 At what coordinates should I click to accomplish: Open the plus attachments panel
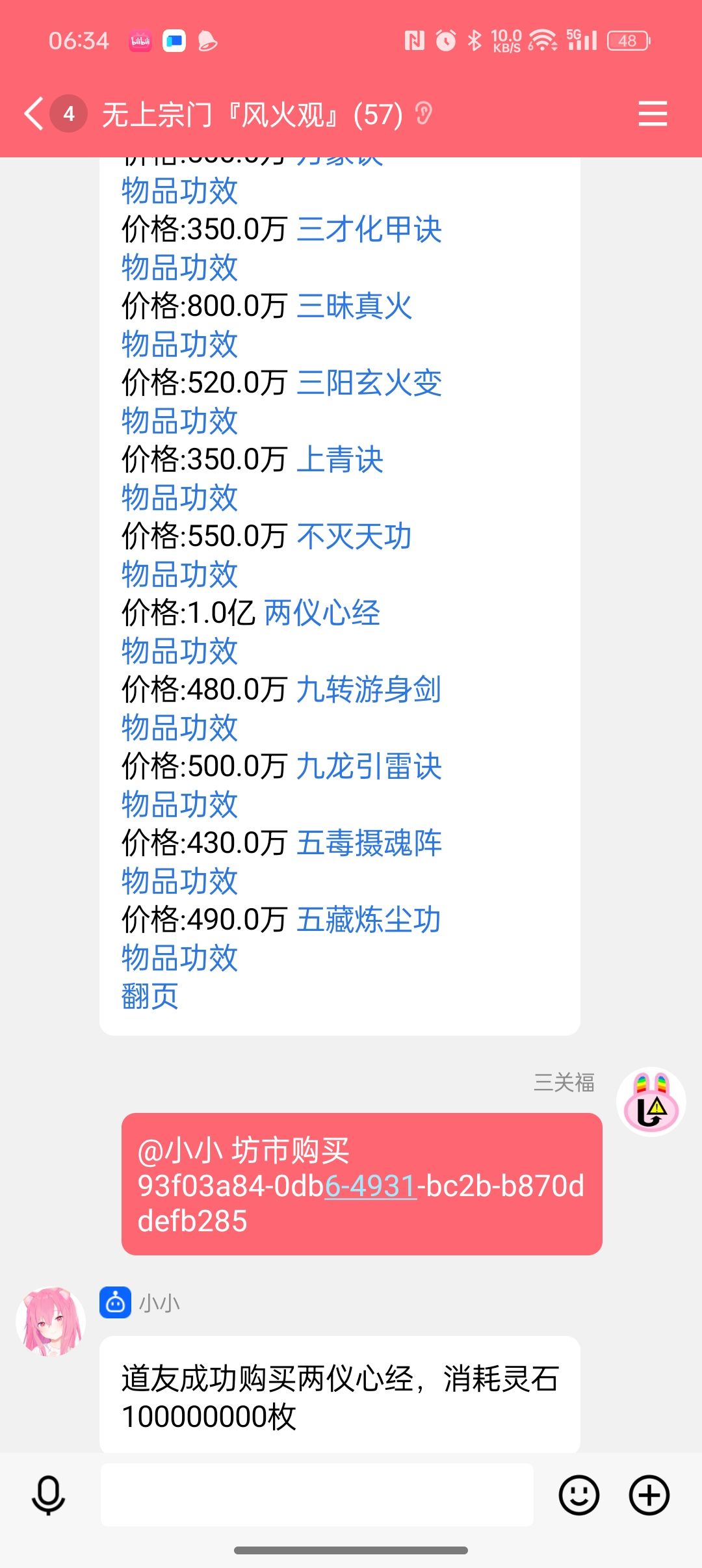tap(649, 1495)
